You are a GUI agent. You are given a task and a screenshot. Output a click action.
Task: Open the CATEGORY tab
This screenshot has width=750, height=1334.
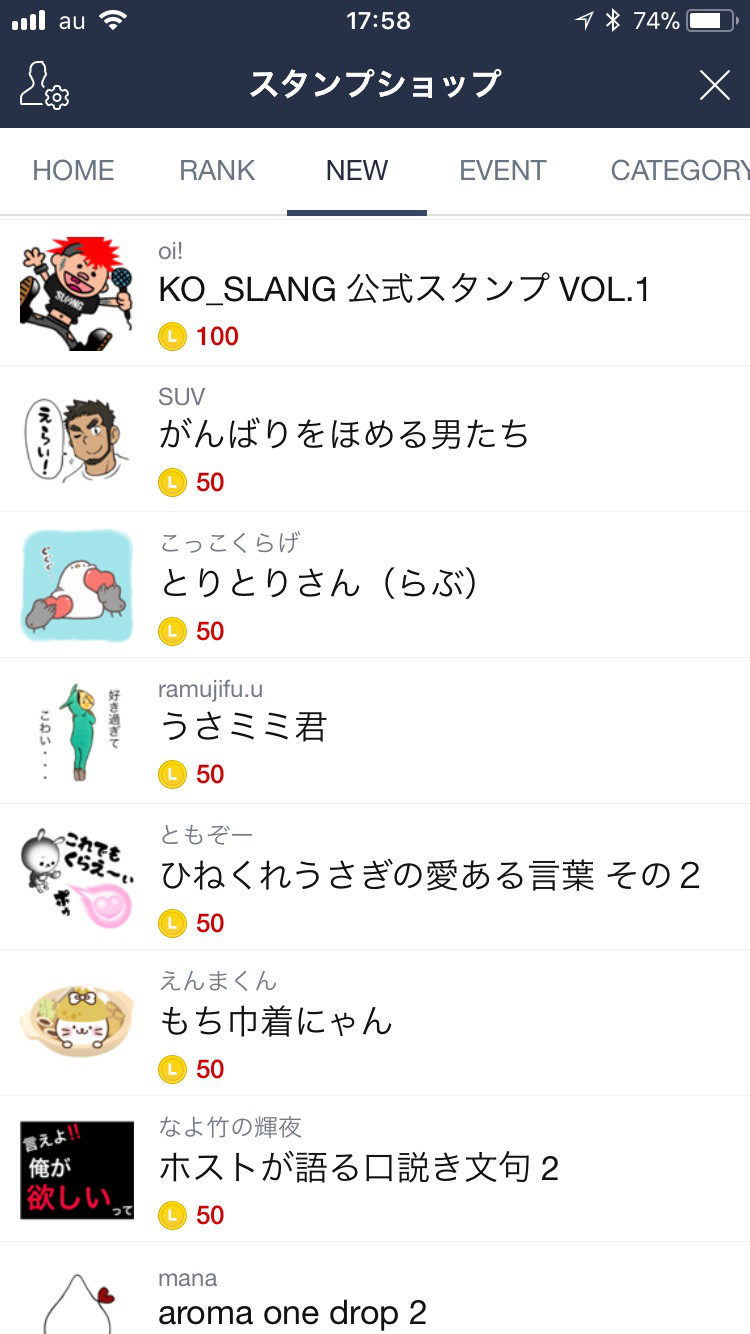tap(680, 170)
